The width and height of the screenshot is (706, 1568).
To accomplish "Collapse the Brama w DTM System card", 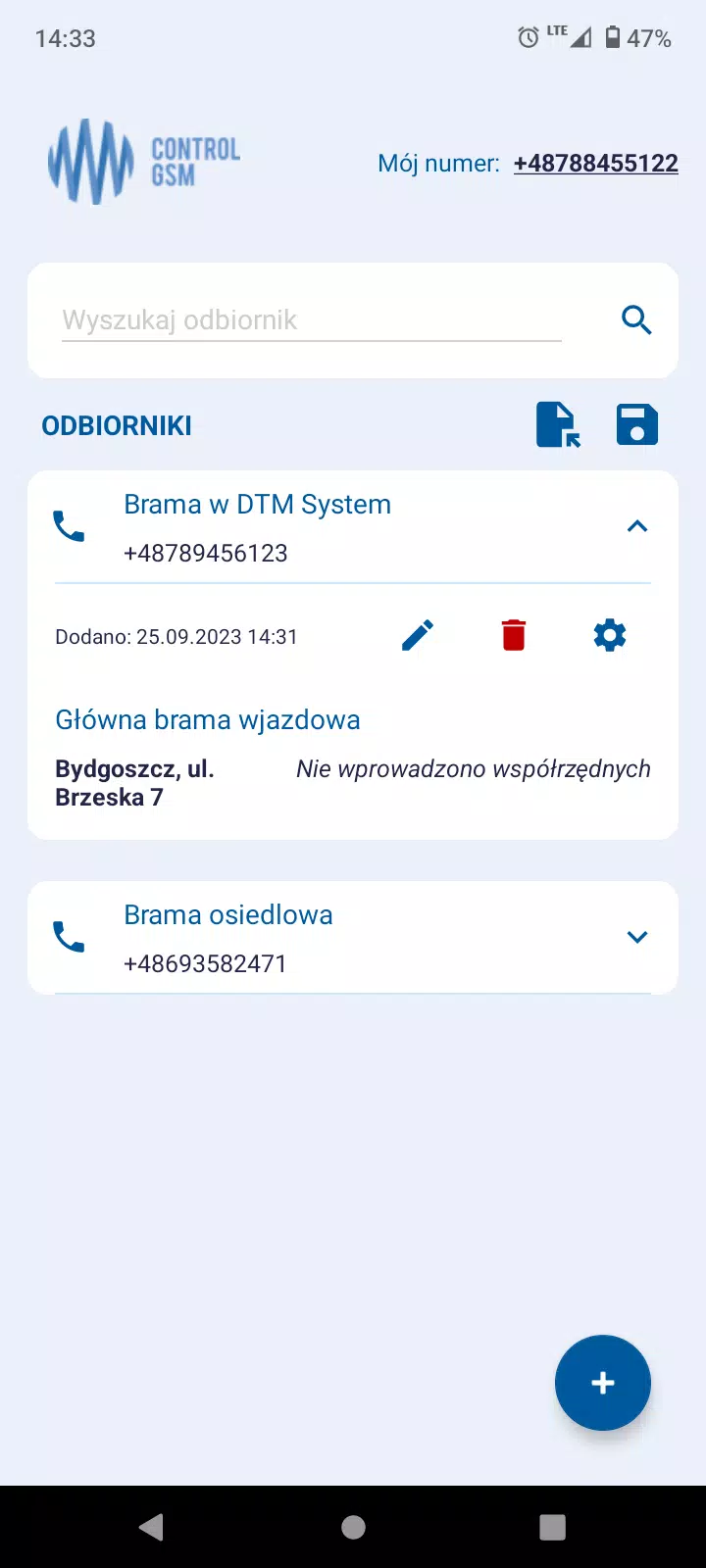I will (x=637, y=525).
